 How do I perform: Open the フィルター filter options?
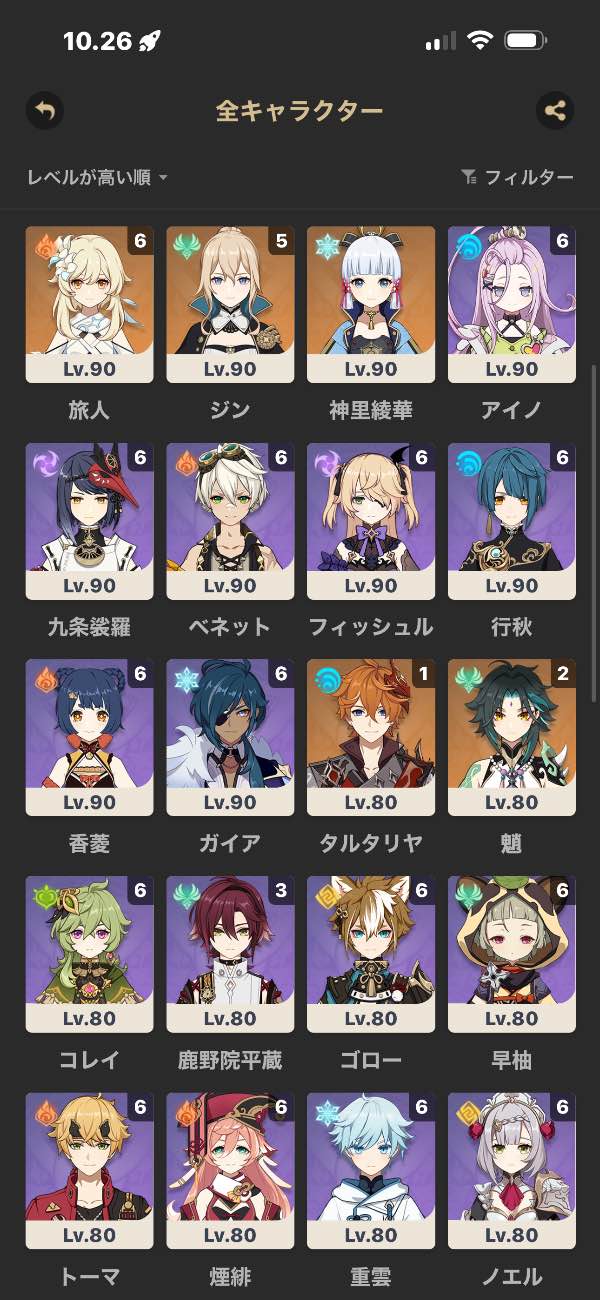517,177
